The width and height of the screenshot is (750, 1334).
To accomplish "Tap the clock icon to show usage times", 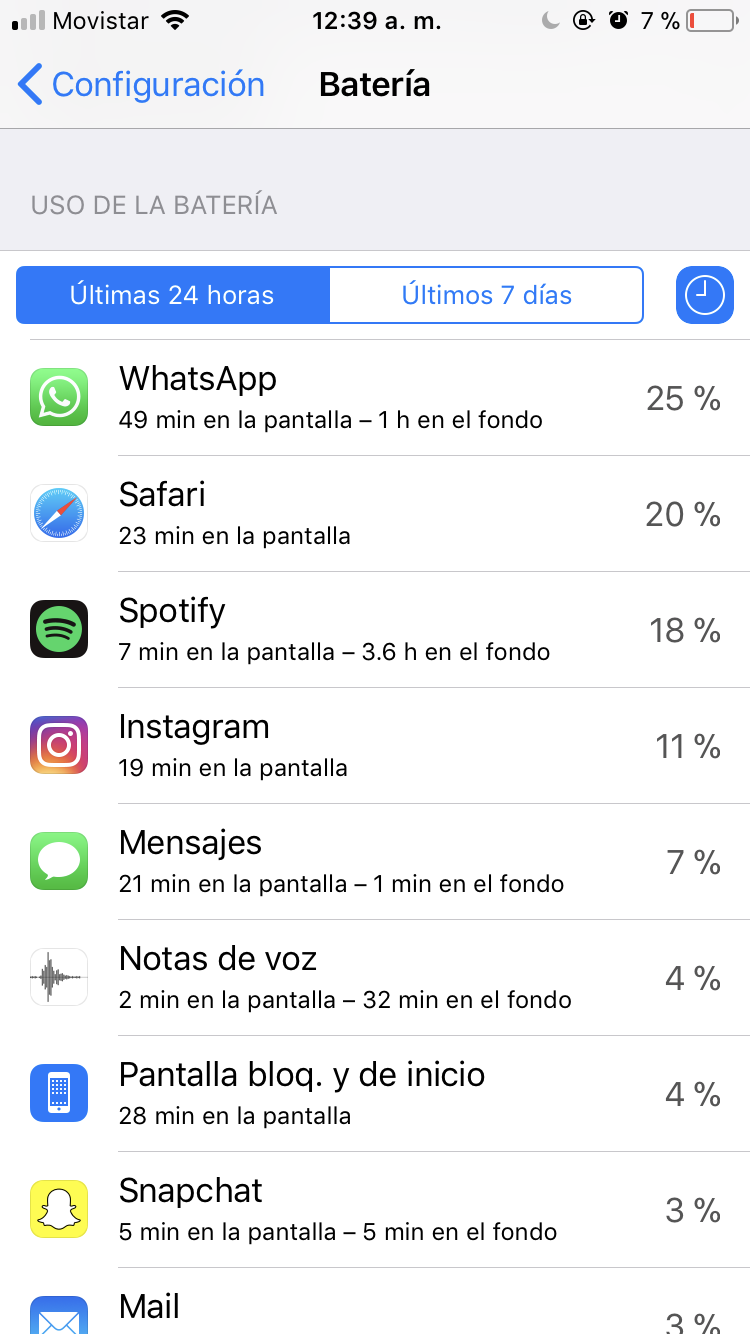I will point(705,295).
